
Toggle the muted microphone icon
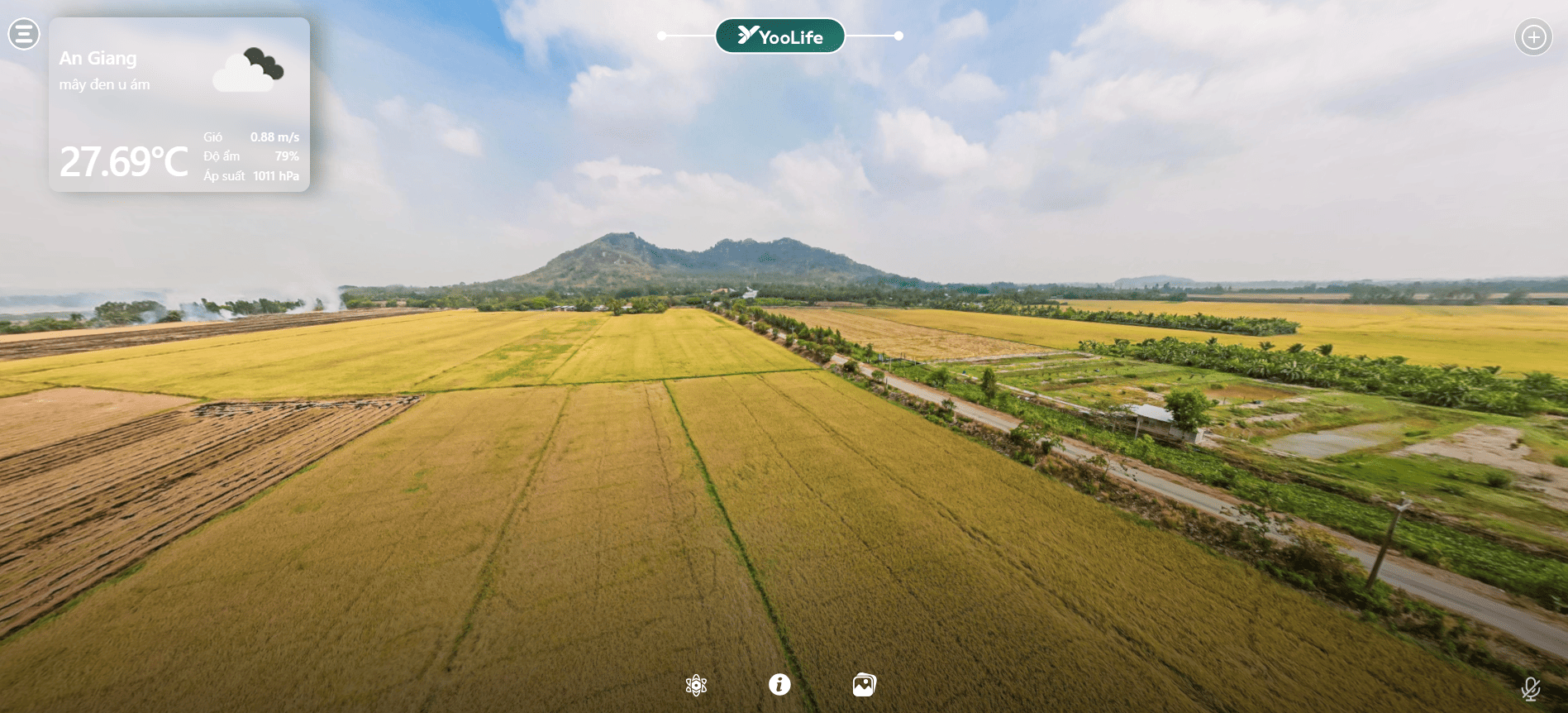[1531, 688]
